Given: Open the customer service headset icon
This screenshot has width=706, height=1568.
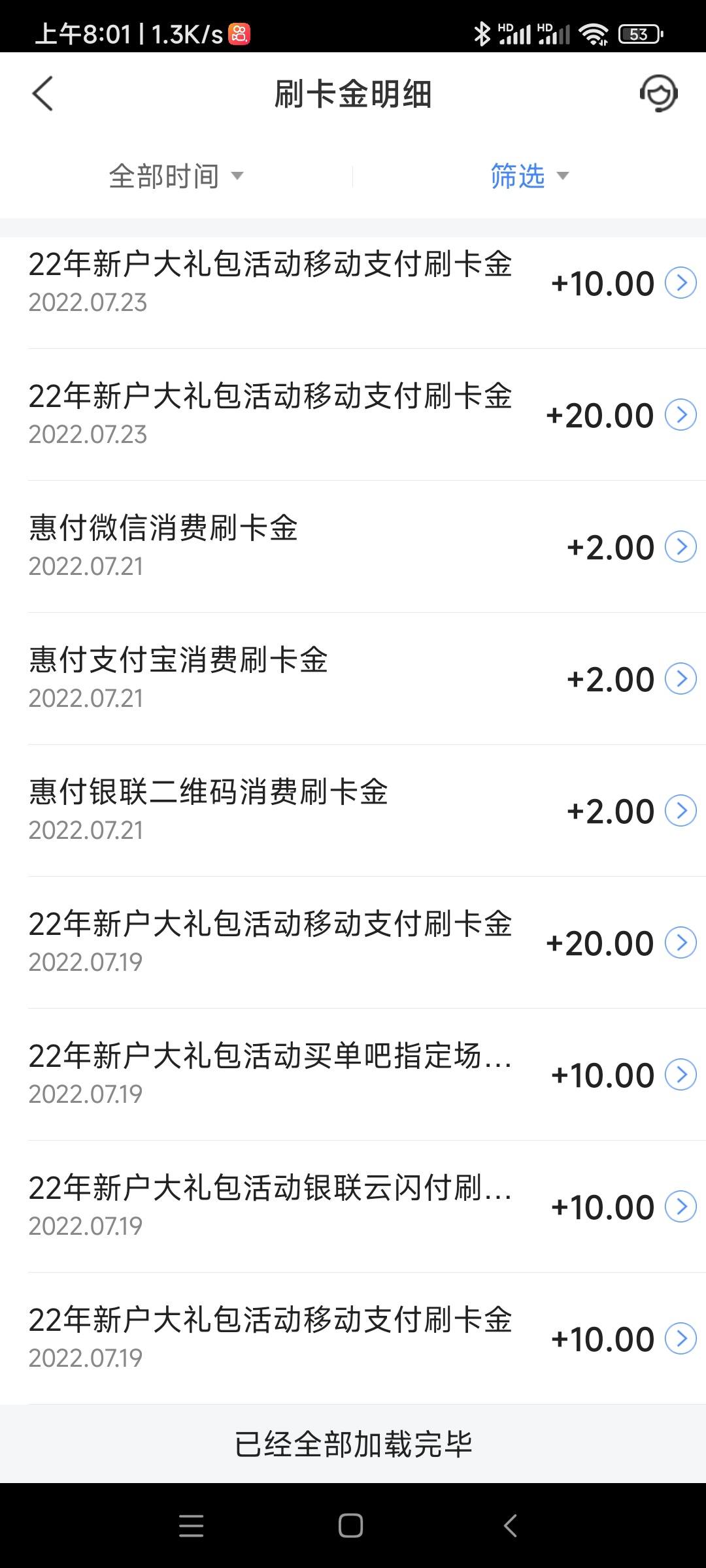Looking at the screenshot, I should point(658,93).
